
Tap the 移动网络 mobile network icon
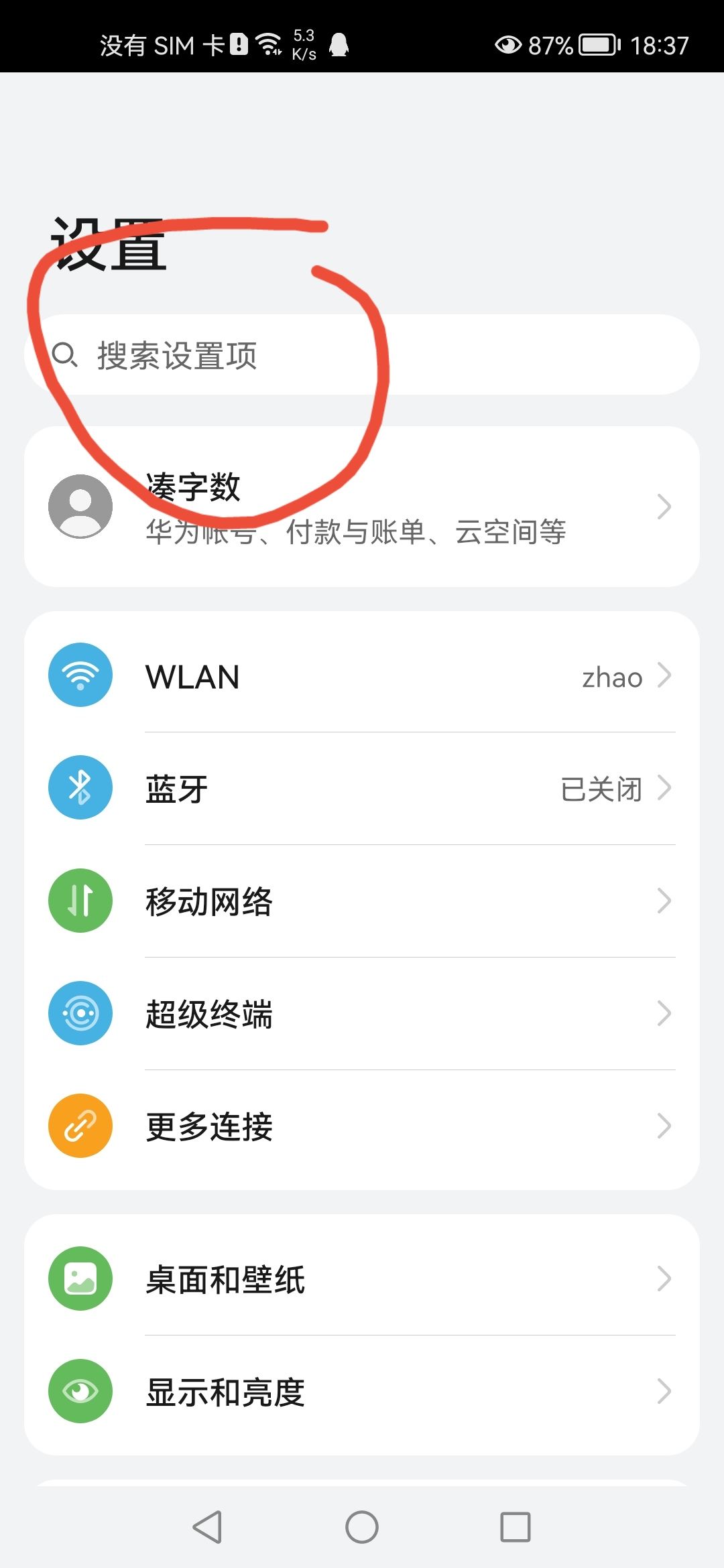[x=80, y=901]
